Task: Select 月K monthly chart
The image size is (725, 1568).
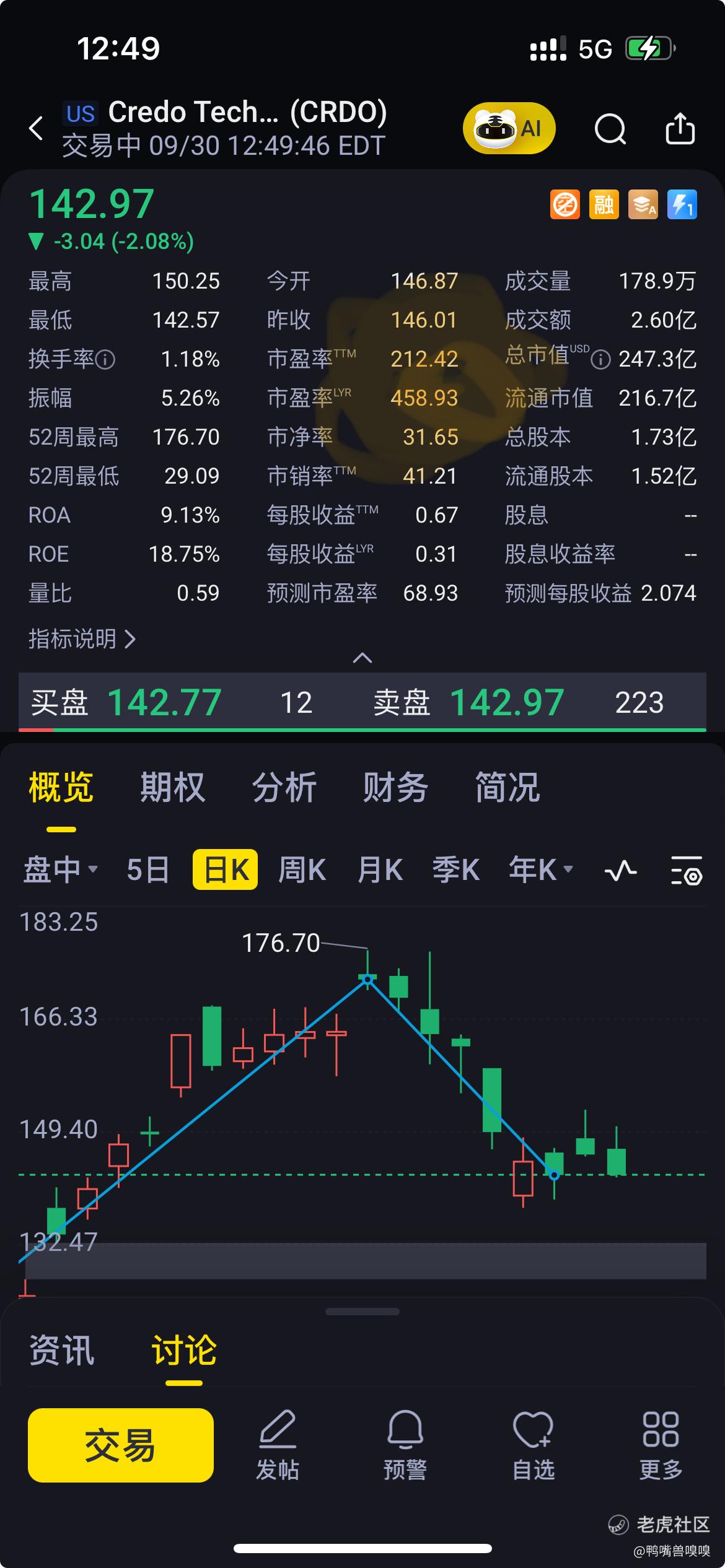Action: tap(380, 869)
